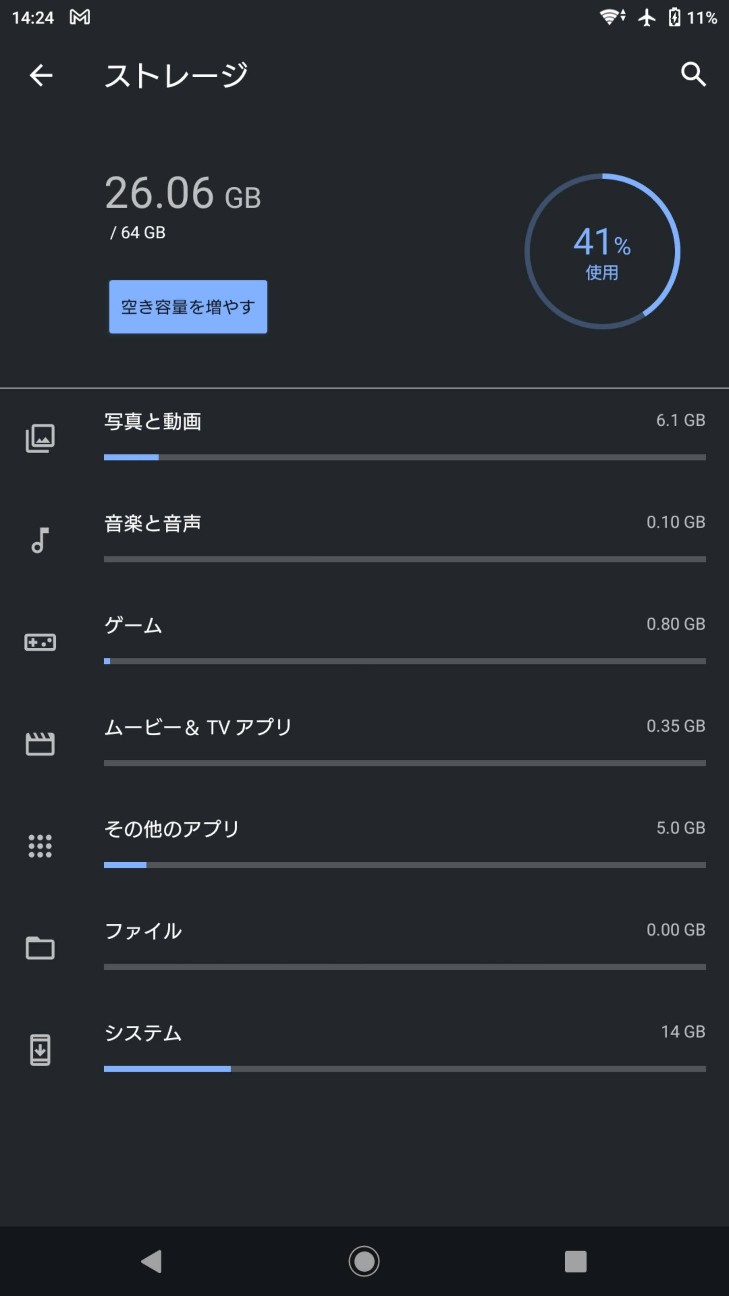
Task: Click the ゲーム controller icon
Action: (x=39, y=641)
